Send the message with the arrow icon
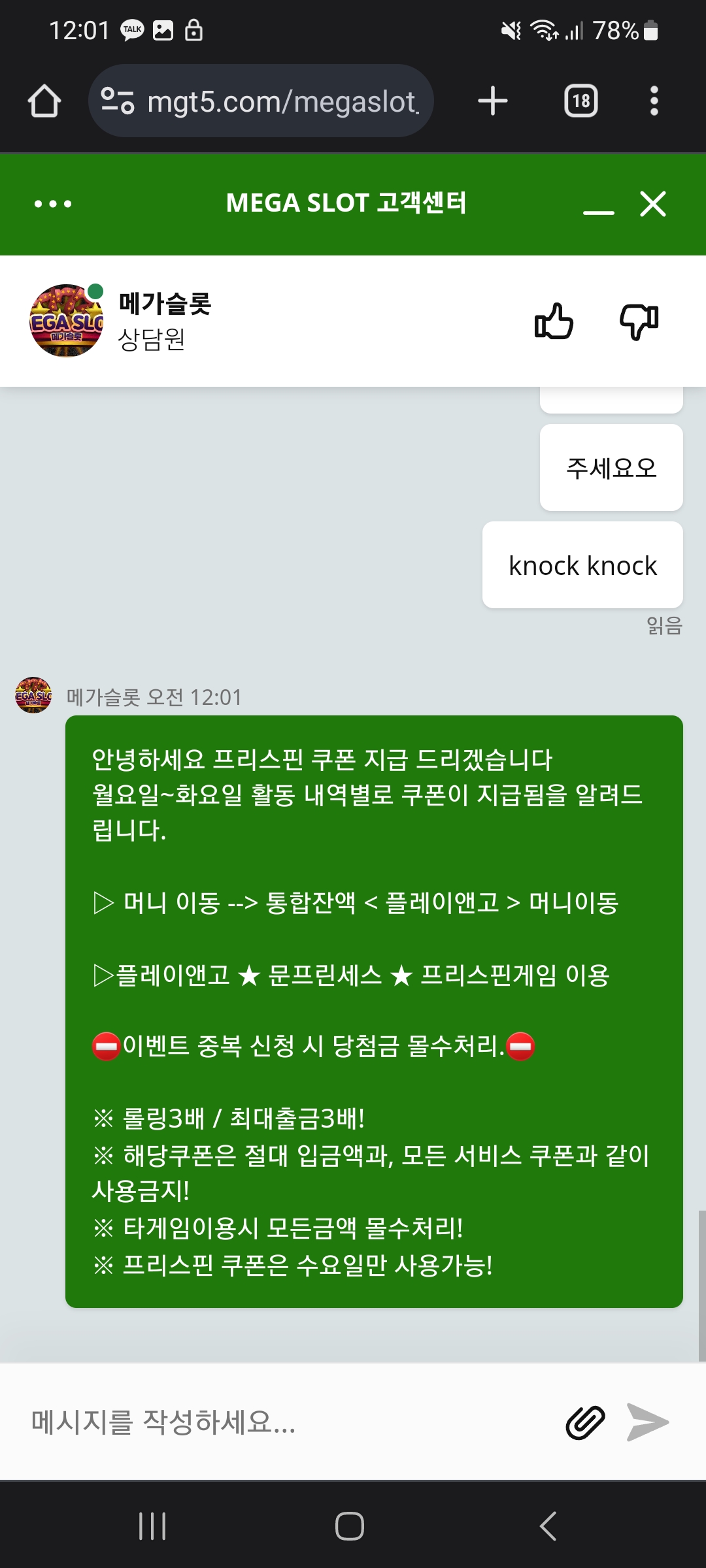This screenshot has height=1568, width=706. (648, 1422)
